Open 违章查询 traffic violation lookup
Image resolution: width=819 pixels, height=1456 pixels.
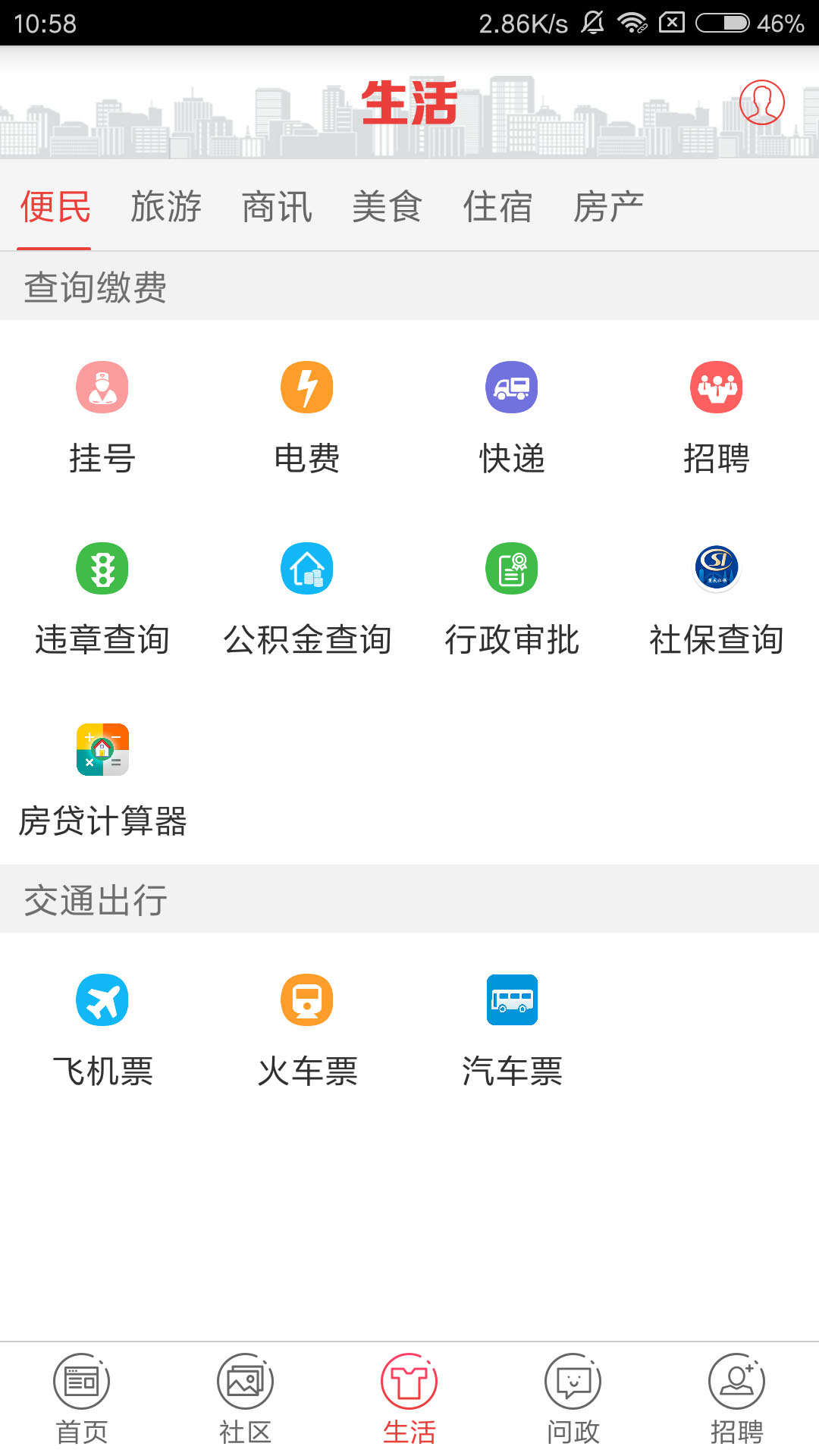(102, 599)
